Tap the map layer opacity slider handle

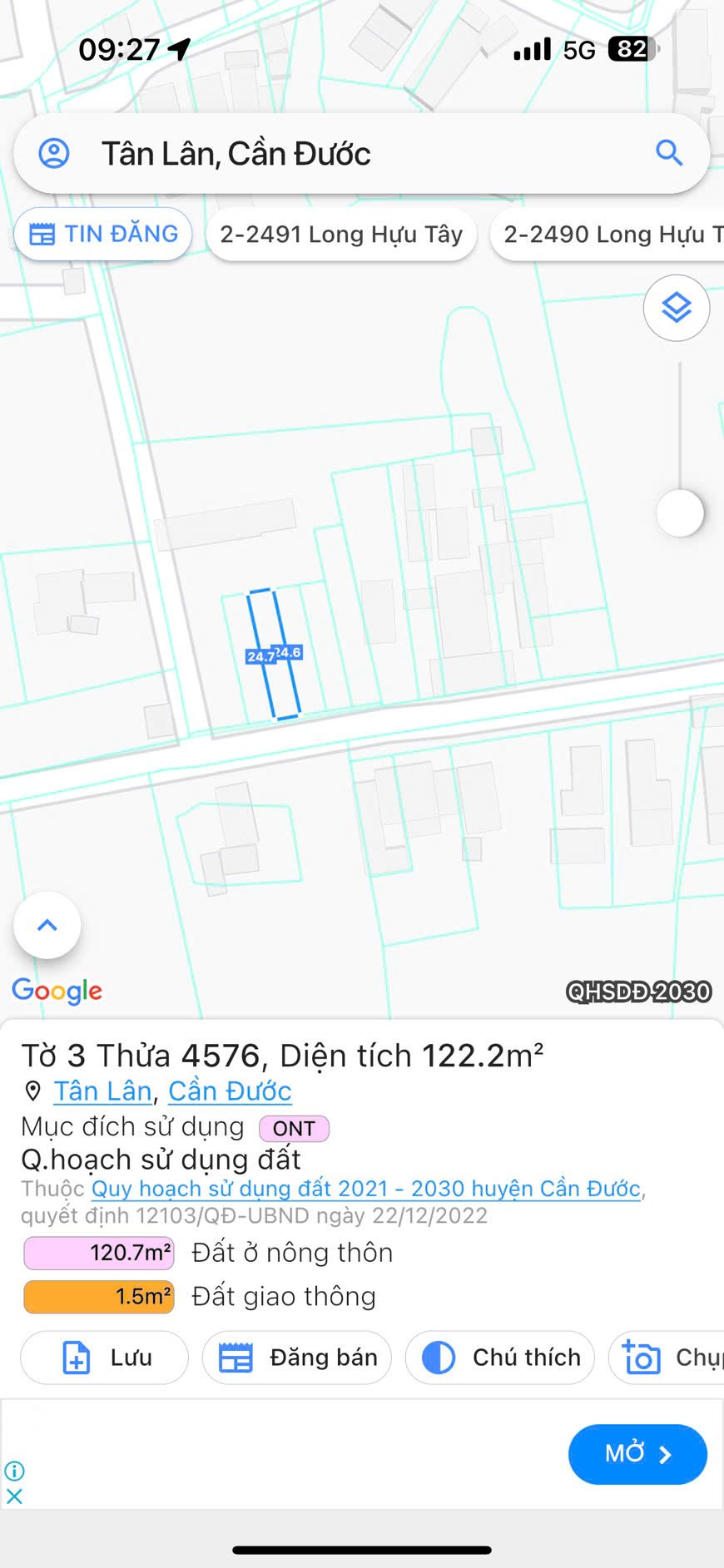(x=680, y=513)
